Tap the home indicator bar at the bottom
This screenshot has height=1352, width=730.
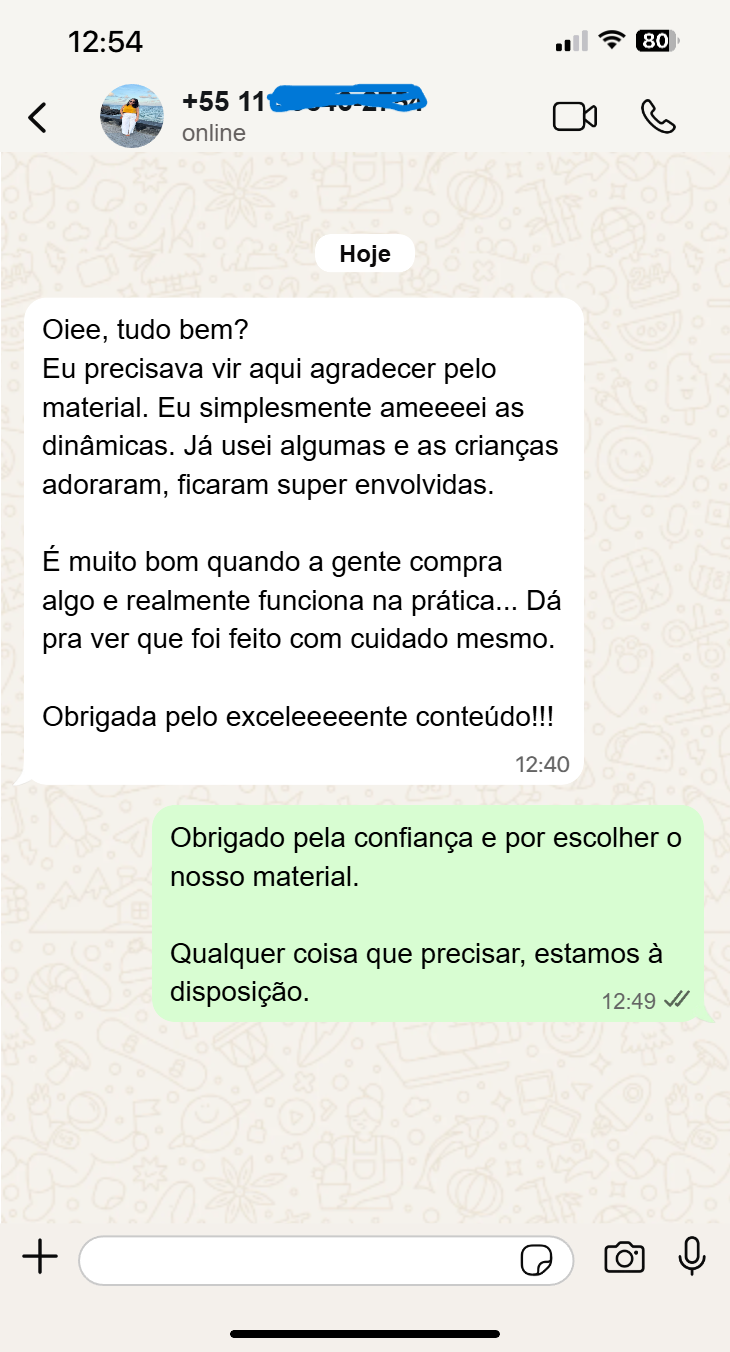tap(365, 1332)
